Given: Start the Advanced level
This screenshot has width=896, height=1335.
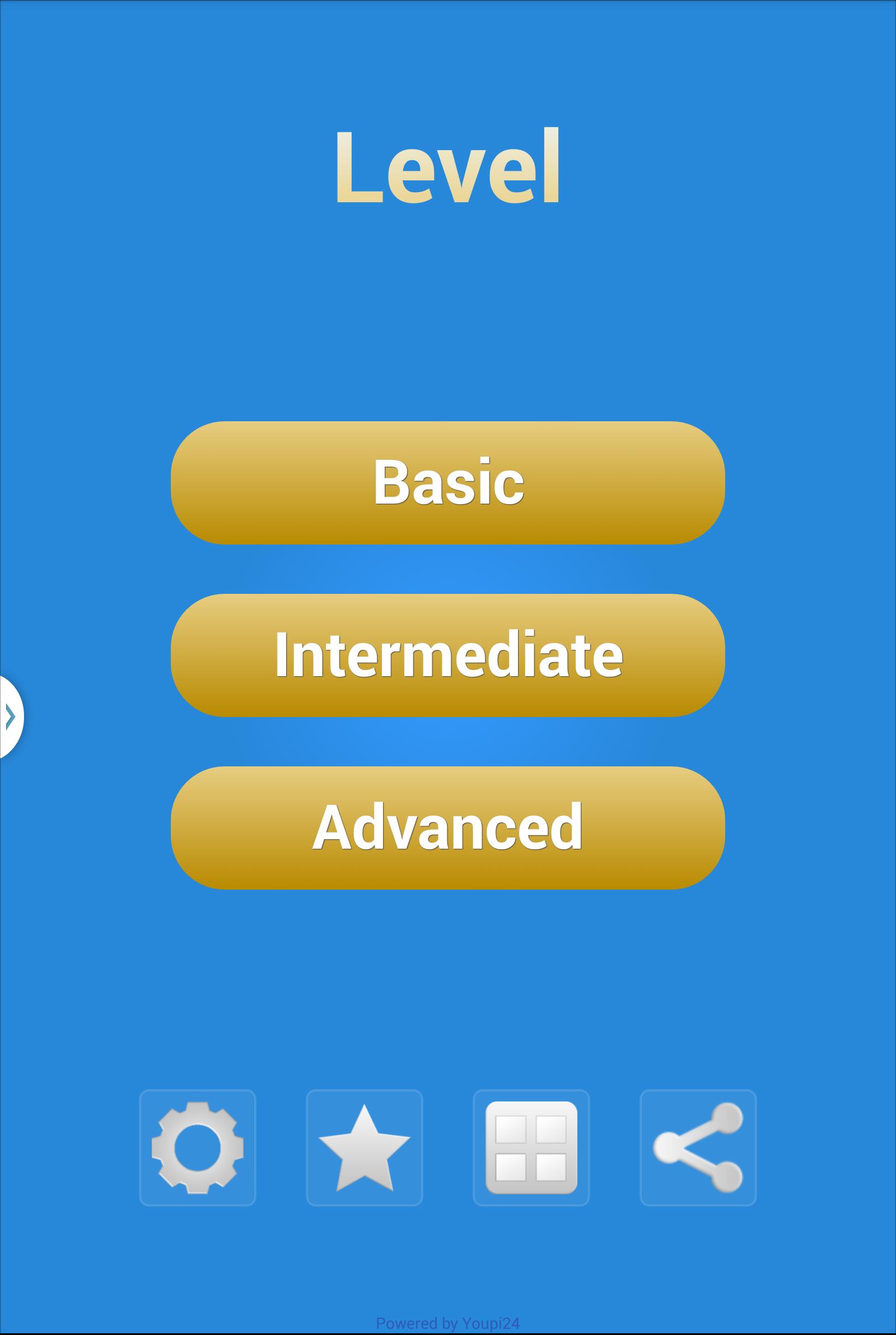Looking at the screenshot, I should [447, 827].
